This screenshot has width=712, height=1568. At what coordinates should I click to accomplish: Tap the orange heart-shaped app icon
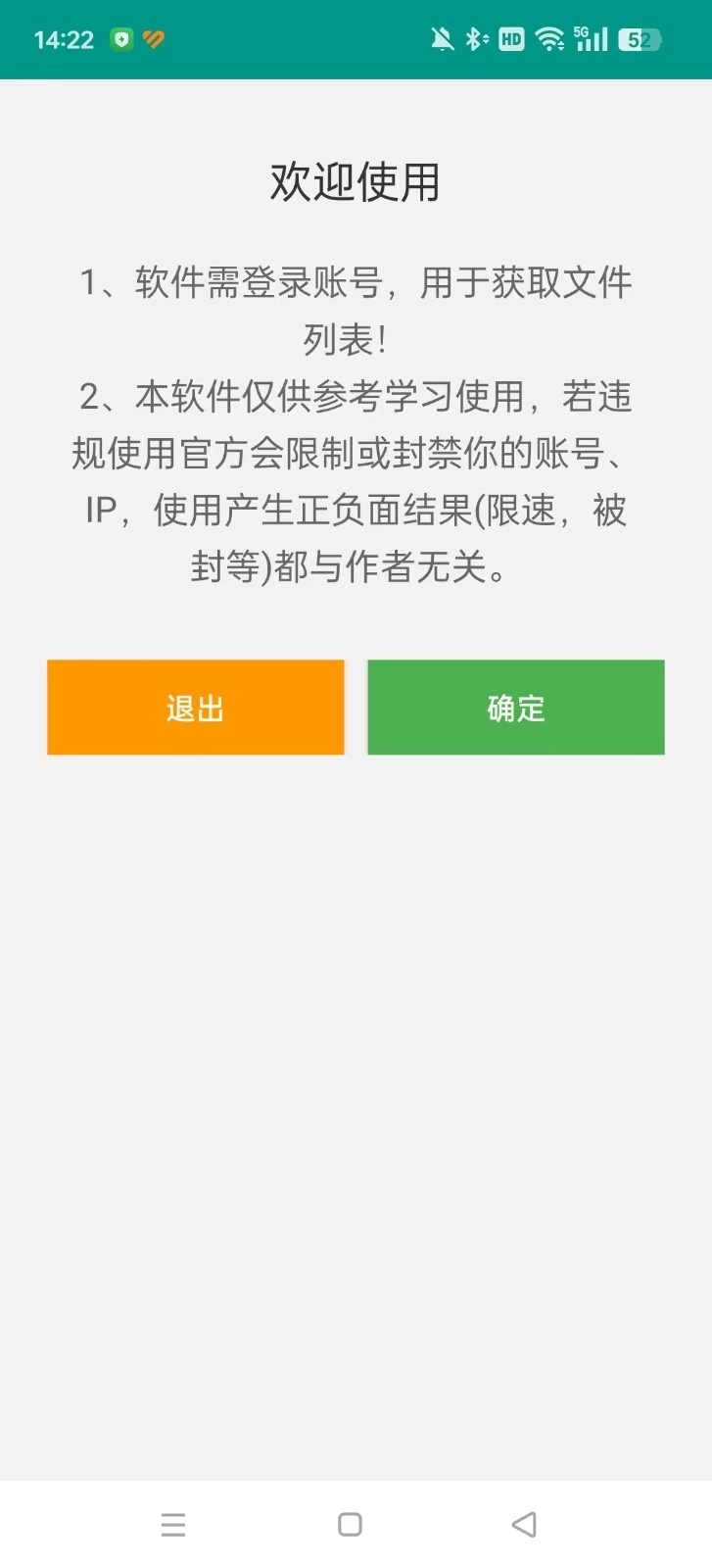154,38
